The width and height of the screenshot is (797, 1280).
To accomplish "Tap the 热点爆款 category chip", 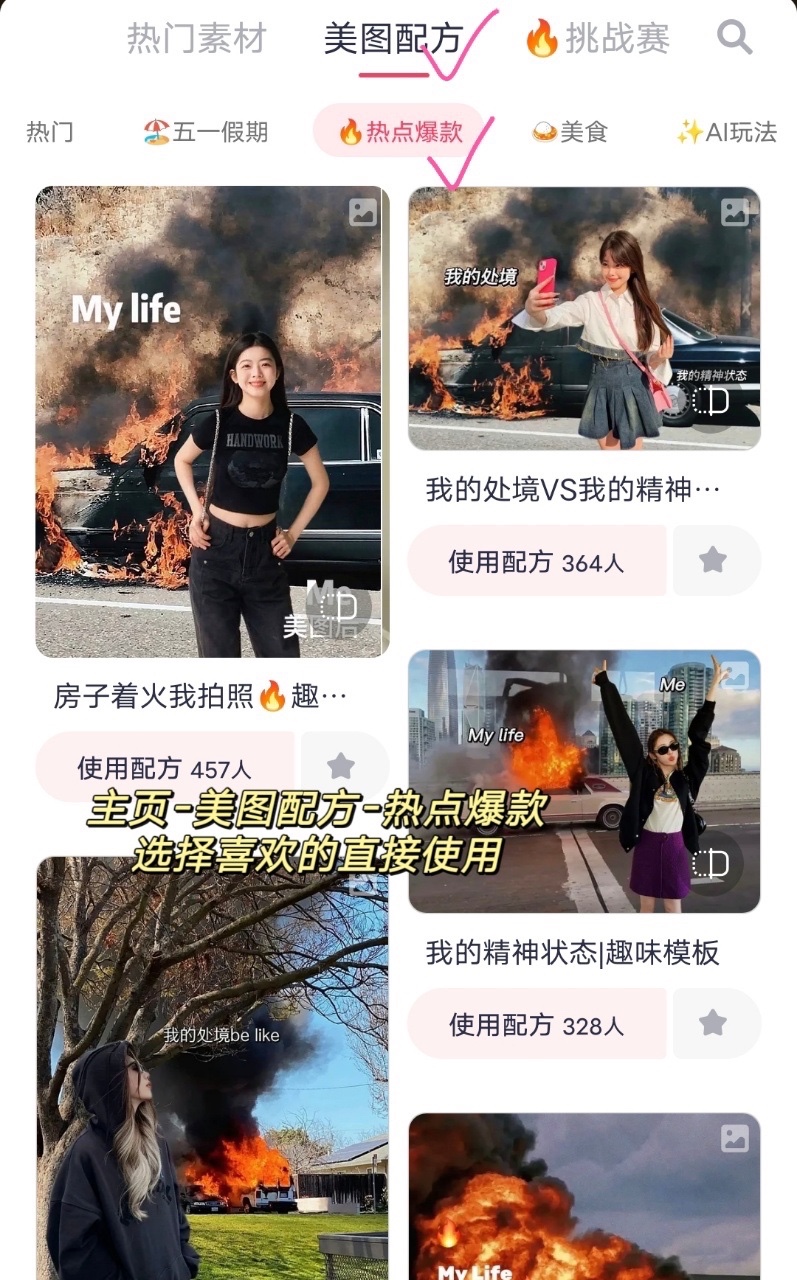I will 401,131.
